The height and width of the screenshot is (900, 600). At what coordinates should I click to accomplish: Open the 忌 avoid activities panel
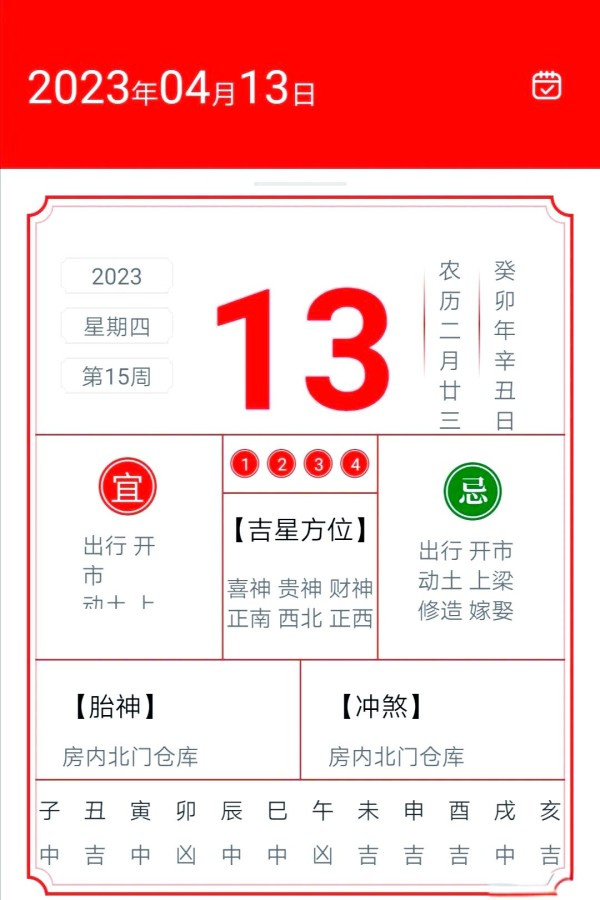tap(472, 546)
